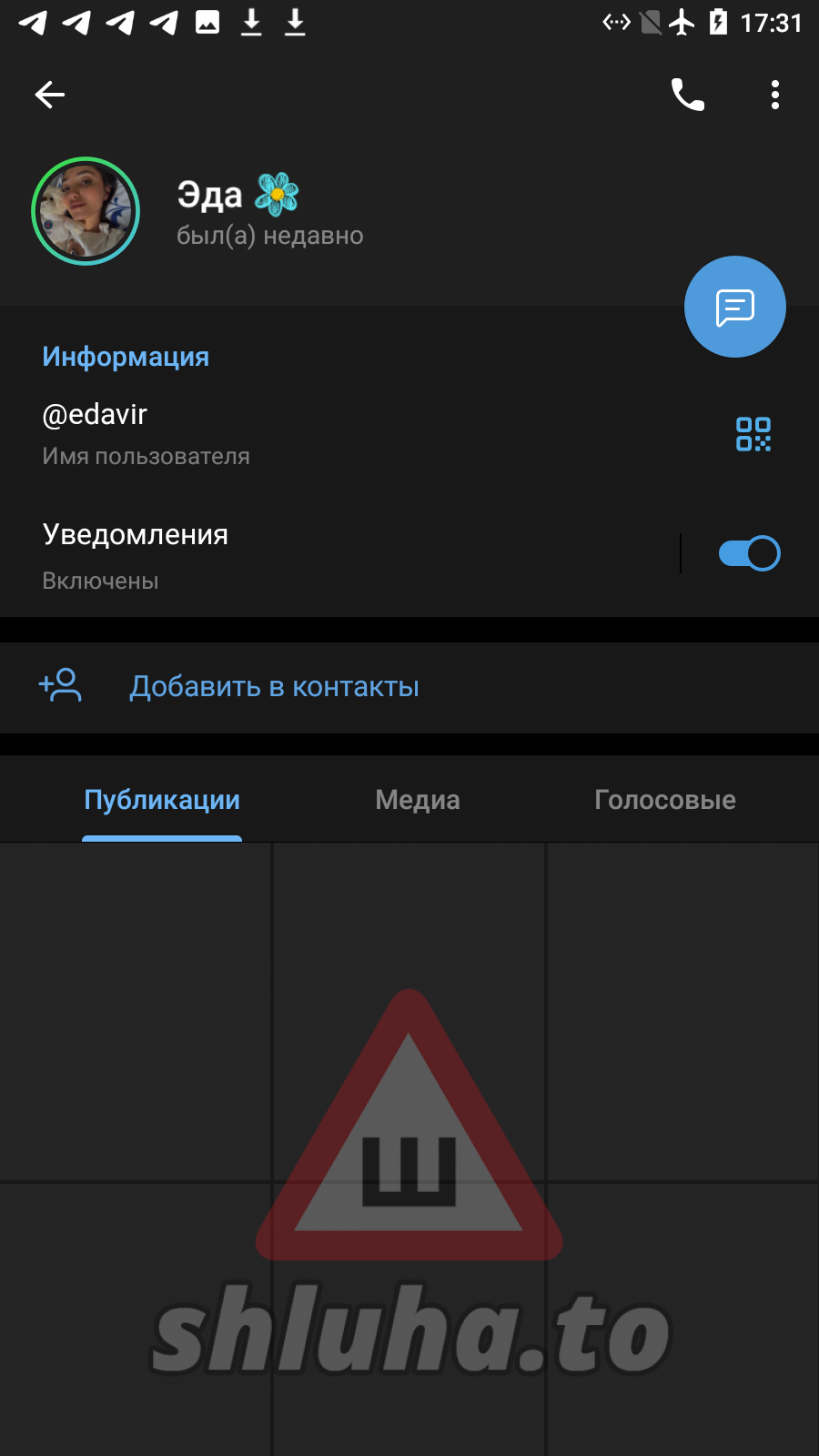Show the QR code for @edavir
This screenshot has width=819, height=1456.
(753, 434)
